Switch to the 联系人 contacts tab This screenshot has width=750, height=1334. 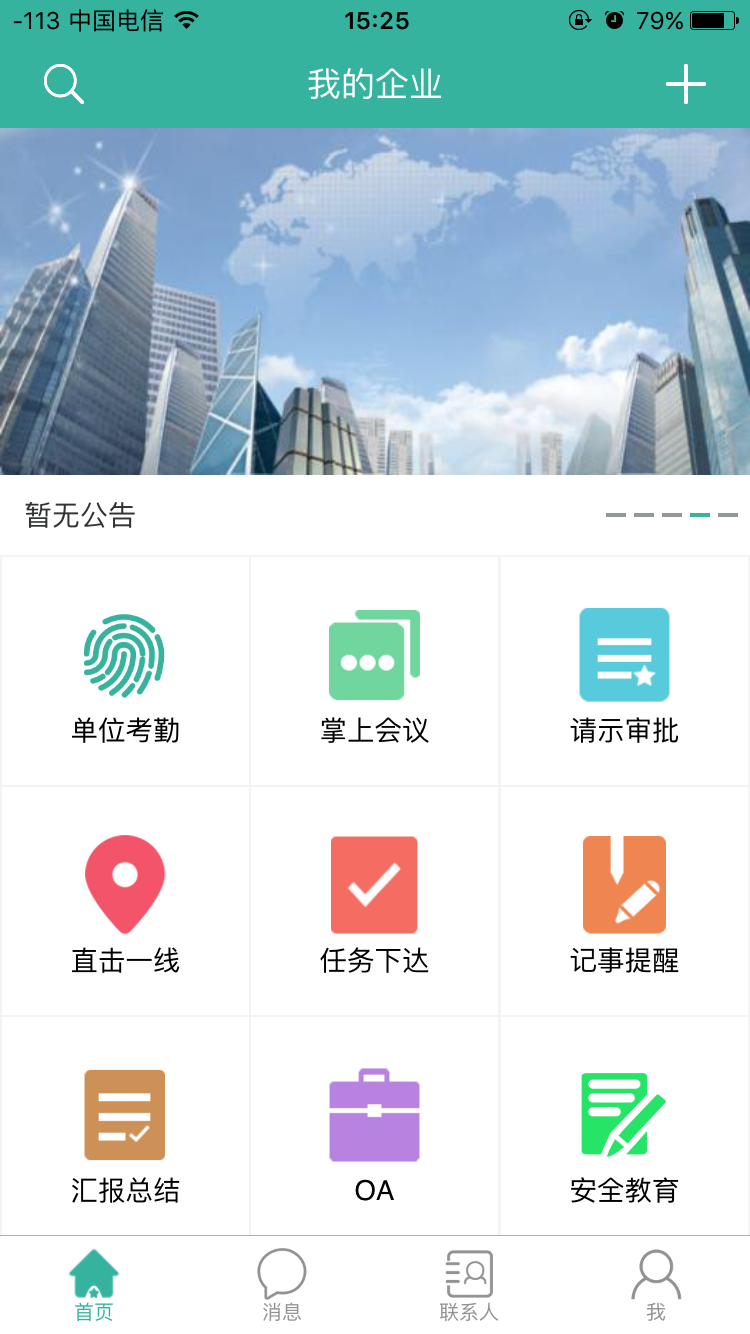tap(469, 1285)
